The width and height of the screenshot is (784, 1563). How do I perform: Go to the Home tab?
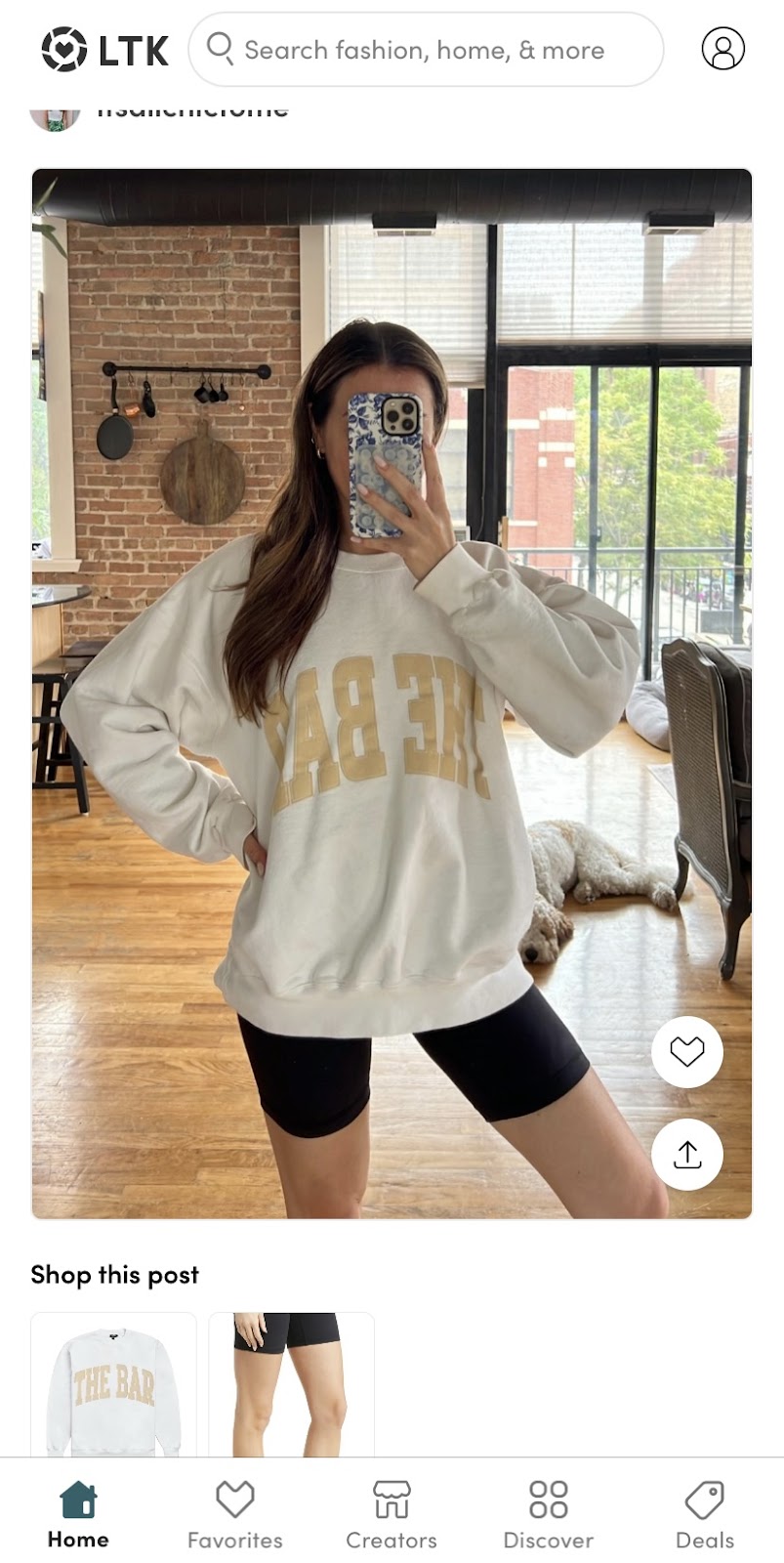click(x=78, y=1515)
